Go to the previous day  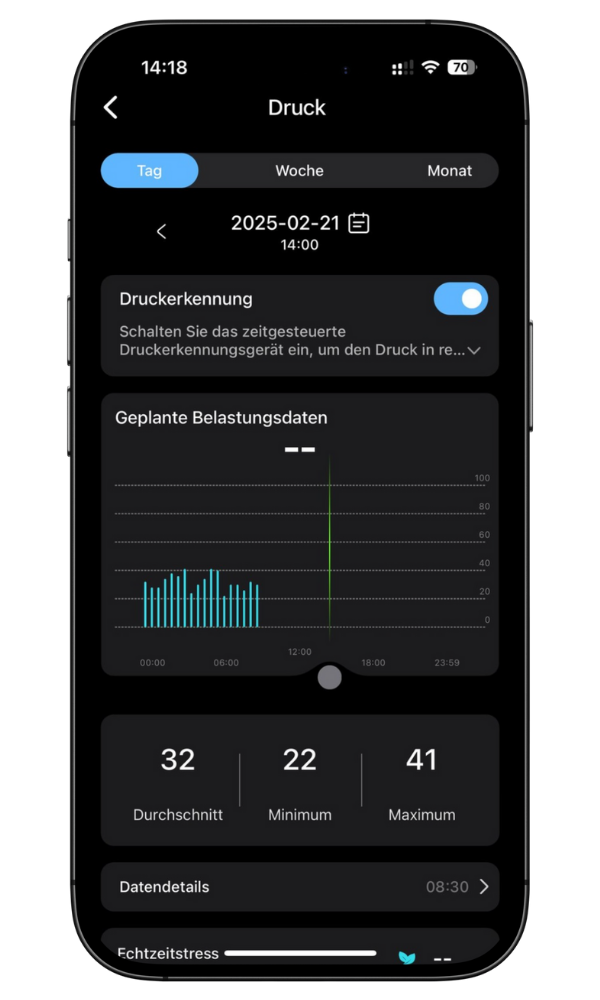point(162,232)
